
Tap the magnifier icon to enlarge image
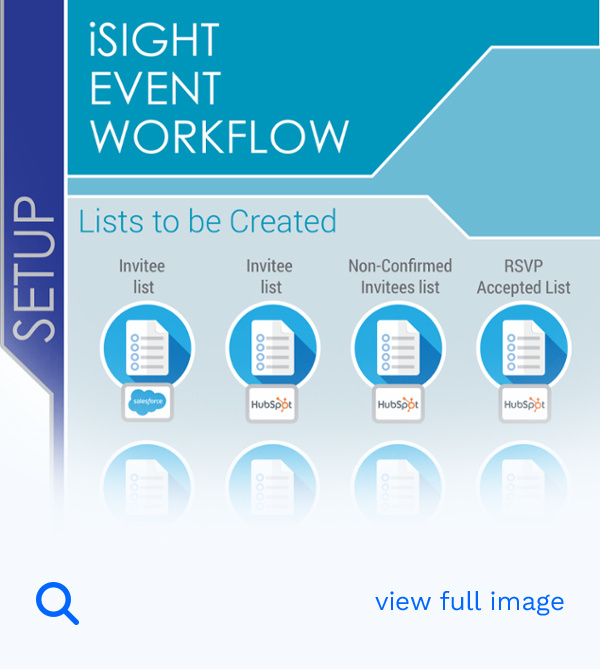point(57,603)
